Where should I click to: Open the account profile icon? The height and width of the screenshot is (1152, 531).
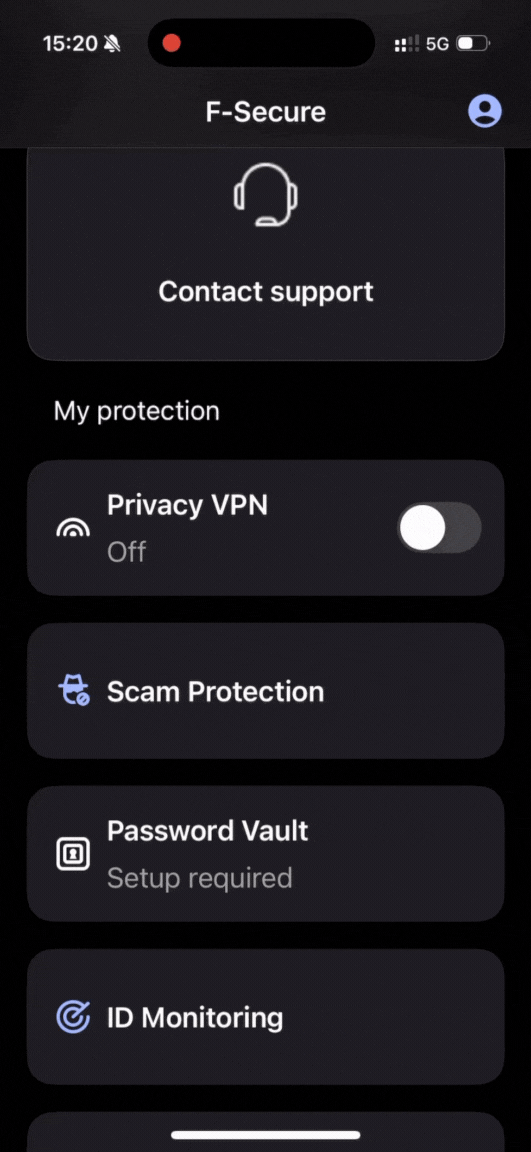pos(485,112)
